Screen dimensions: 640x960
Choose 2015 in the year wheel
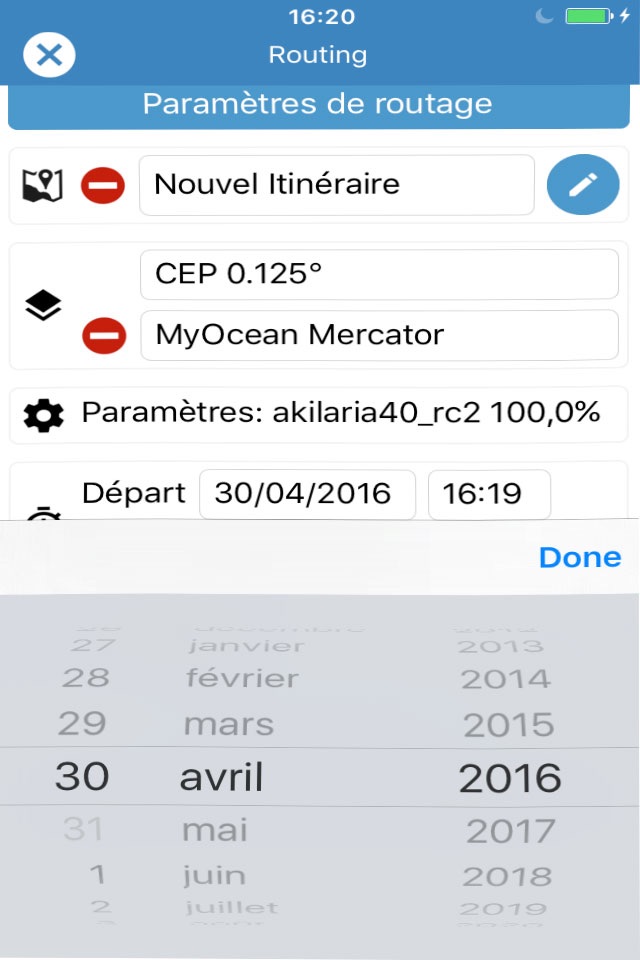pos(509,725)
